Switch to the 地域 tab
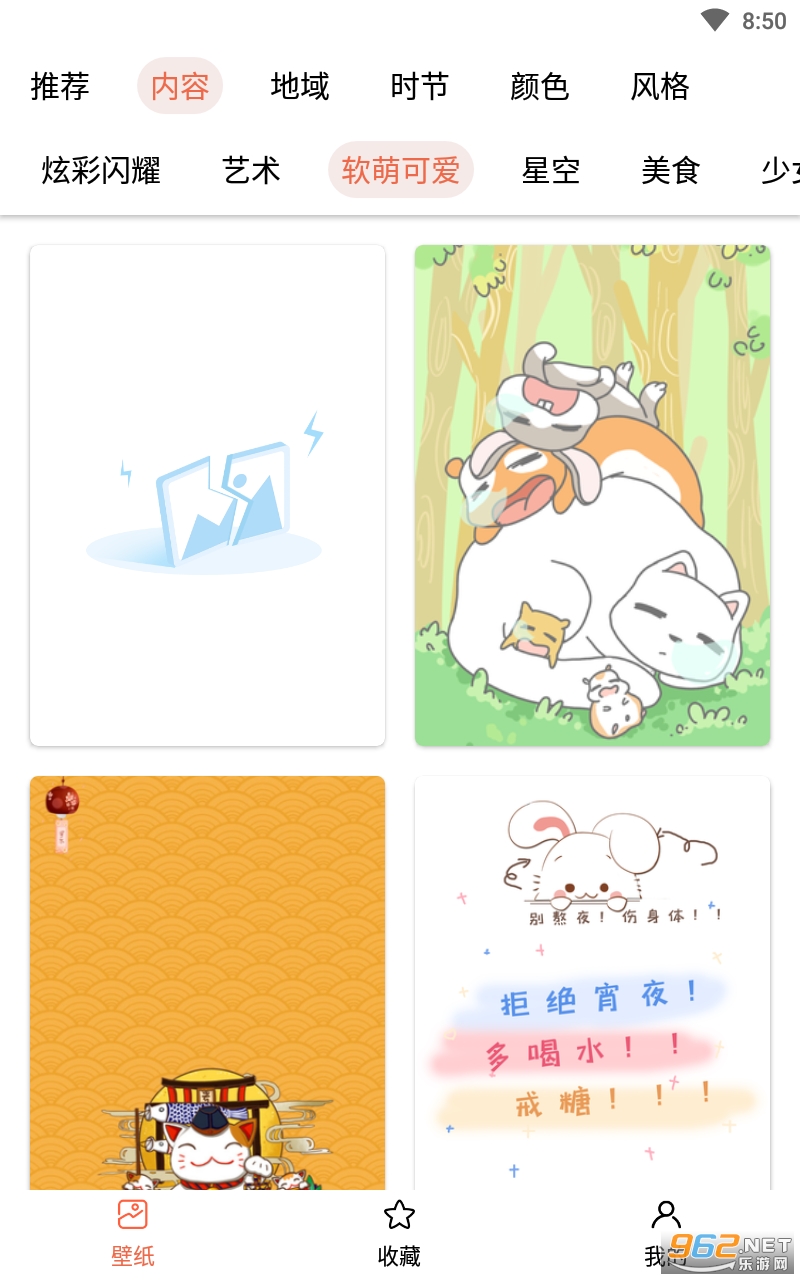 300,86
